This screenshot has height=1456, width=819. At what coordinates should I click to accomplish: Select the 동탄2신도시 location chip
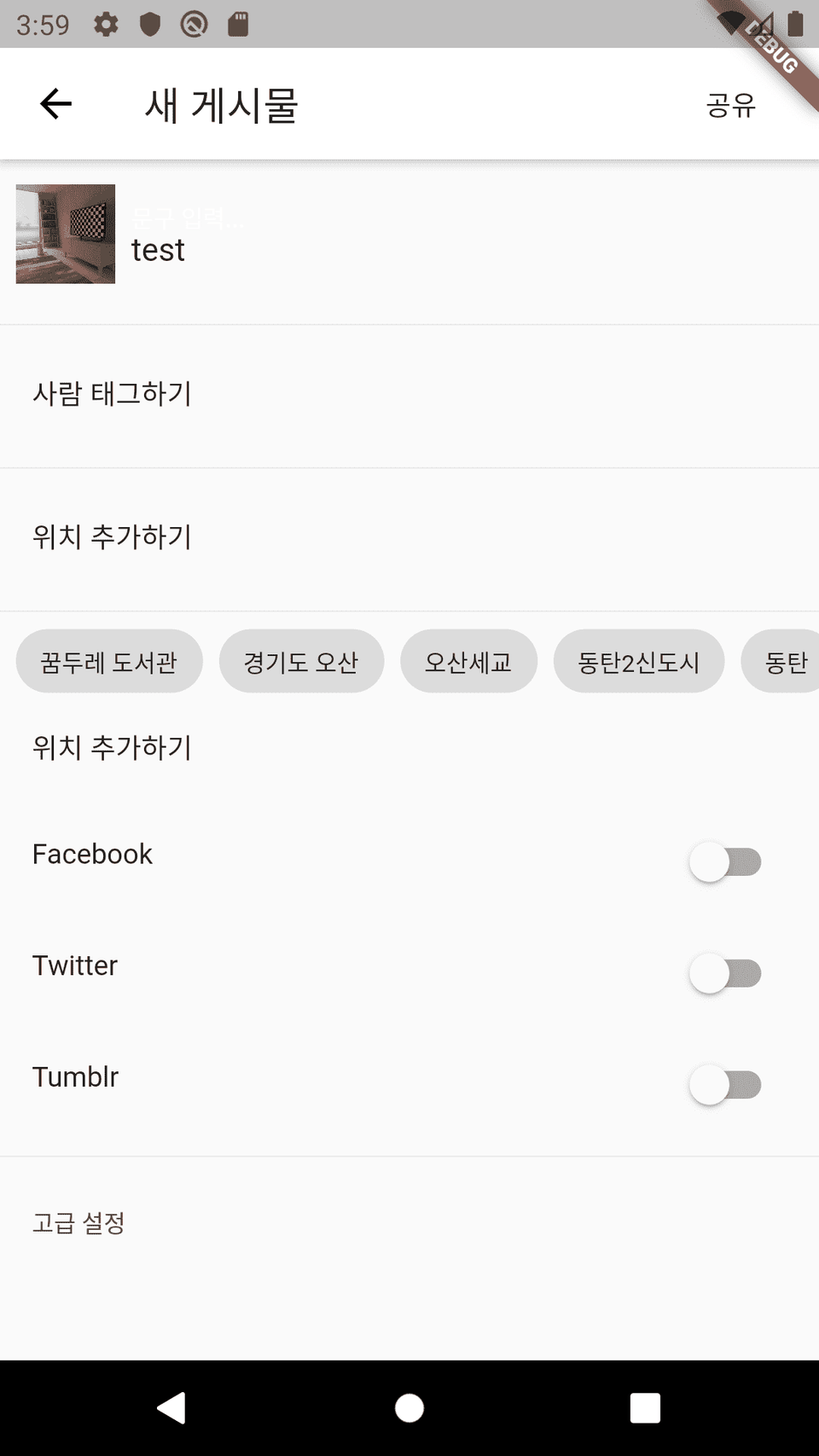click(638, 662)
